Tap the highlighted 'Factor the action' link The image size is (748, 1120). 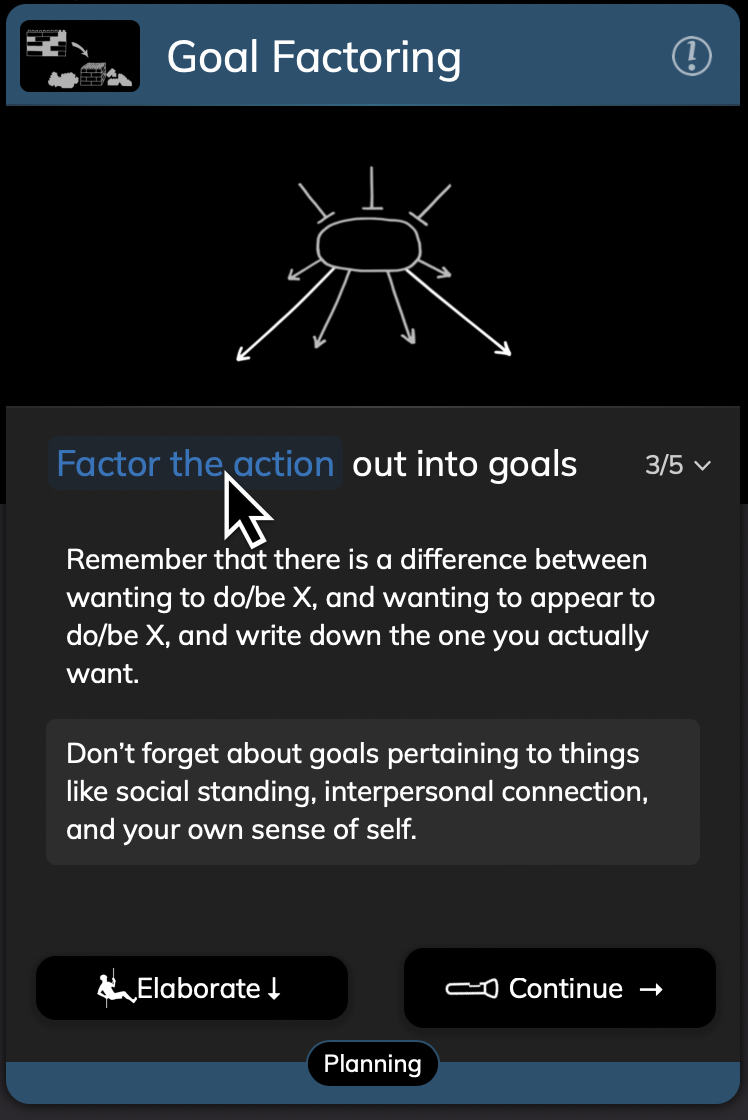pos(195,464)
